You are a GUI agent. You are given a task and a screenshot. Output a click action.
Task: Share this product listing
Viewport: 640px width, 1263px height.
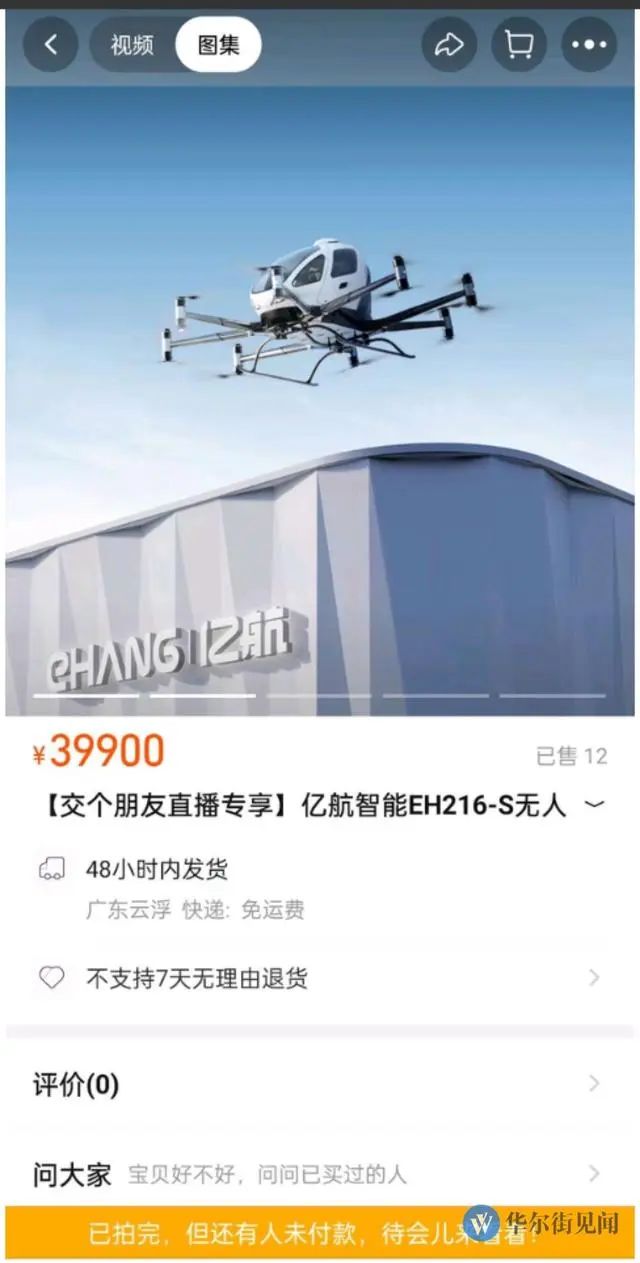pyautogui.click(x=449, y=45)
